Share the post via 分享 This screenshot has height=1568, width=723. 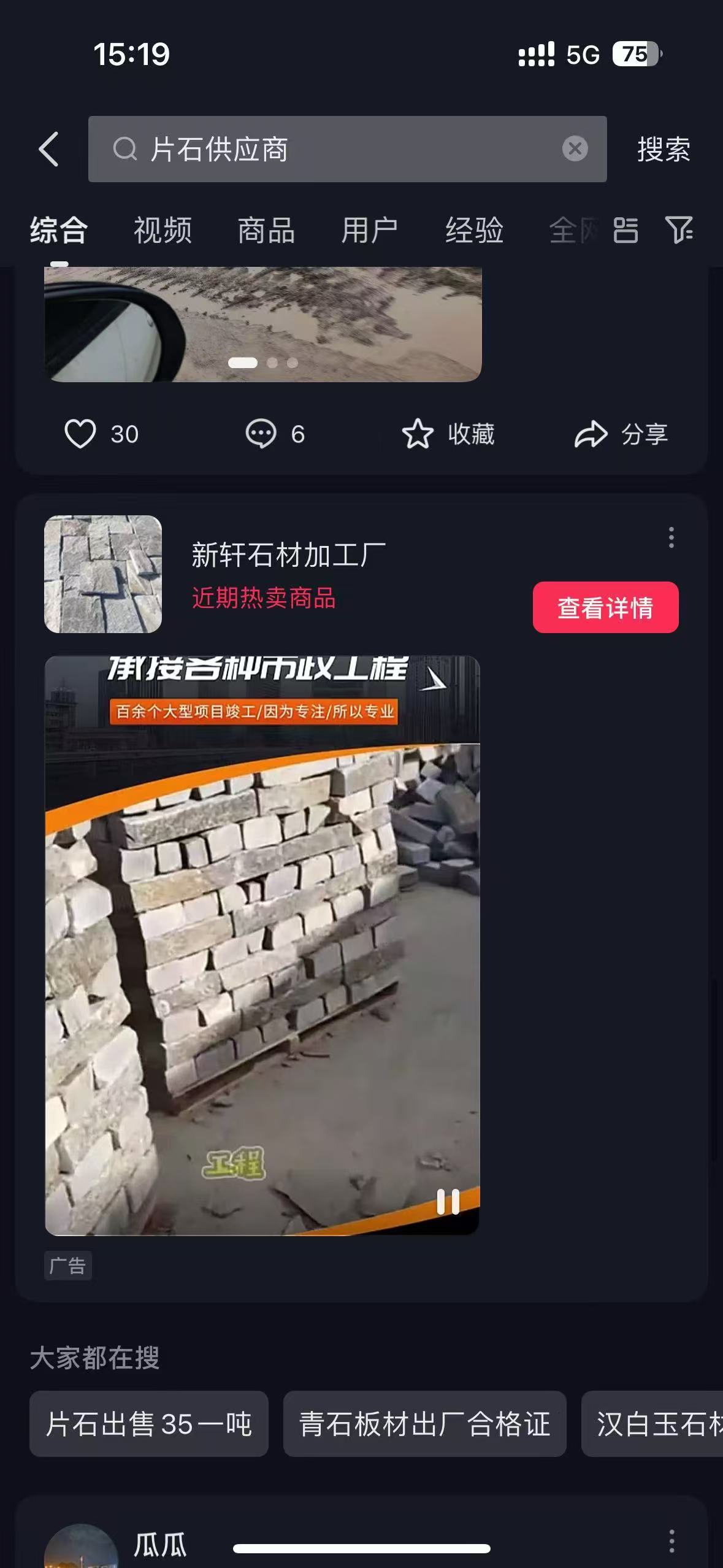pyautogui.click(x=621, y=434)
